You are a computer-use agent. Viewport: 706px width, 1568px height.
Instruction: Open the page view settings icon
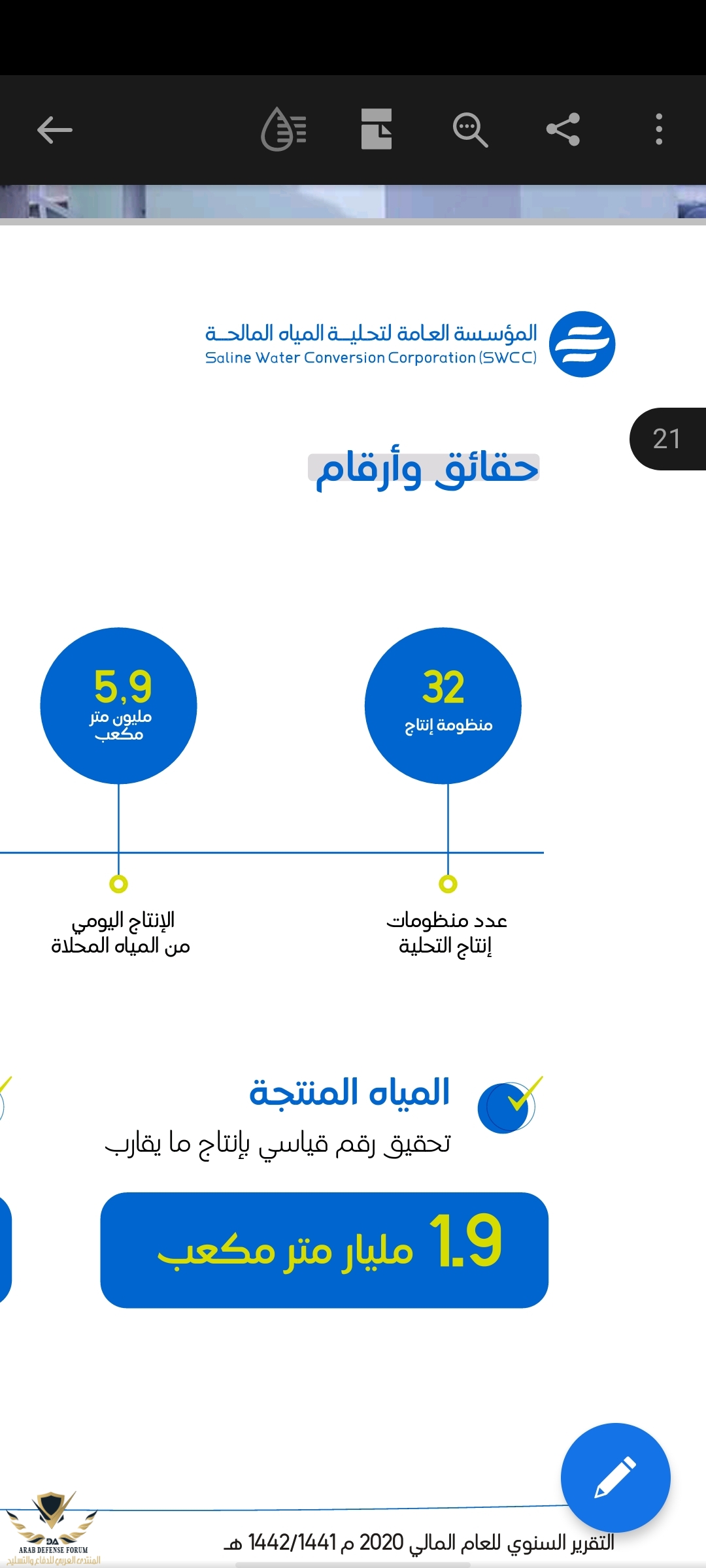tap(377, 129)
